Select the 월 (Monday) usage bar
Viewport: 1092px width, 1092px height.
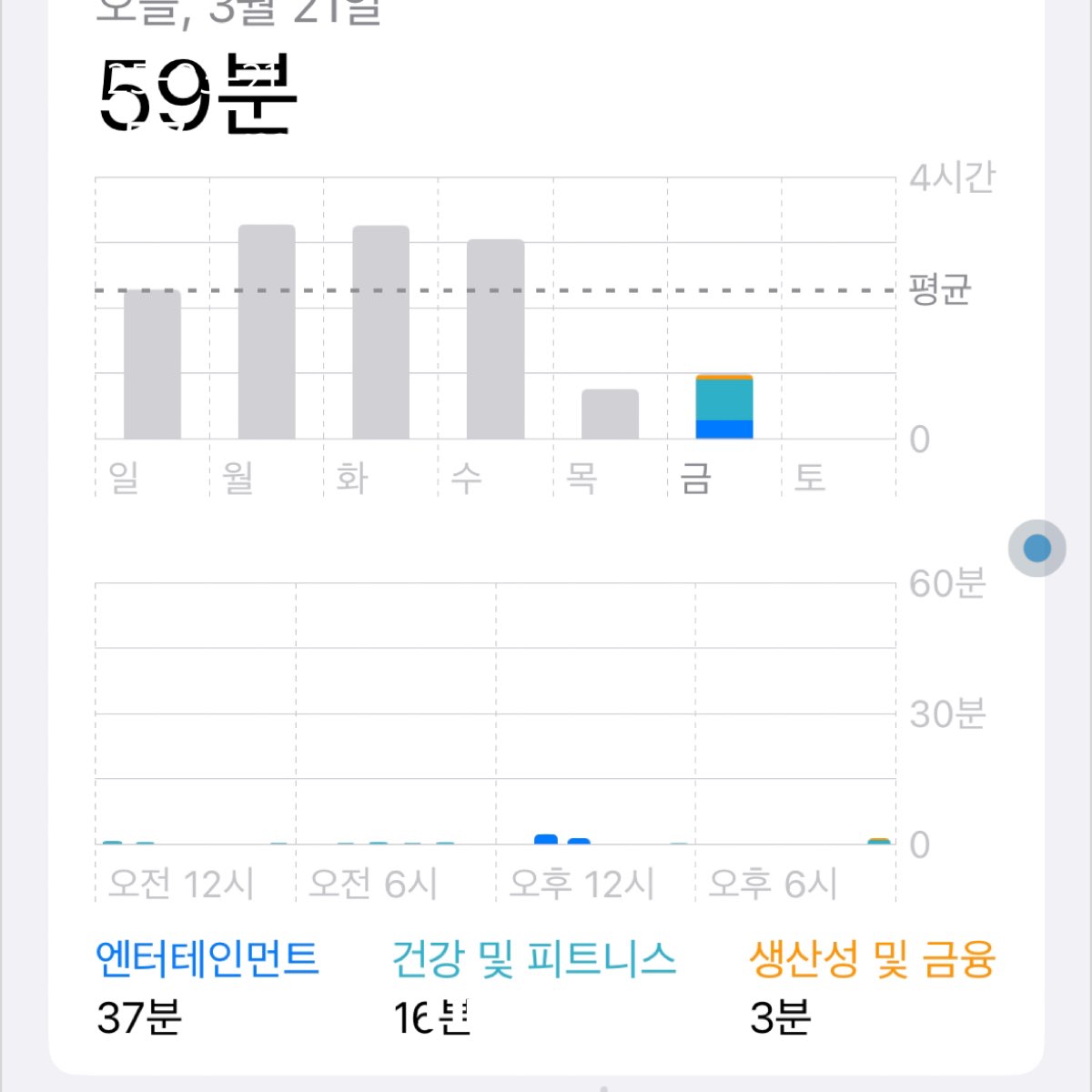pyautogui.click(x=267, y=331)
